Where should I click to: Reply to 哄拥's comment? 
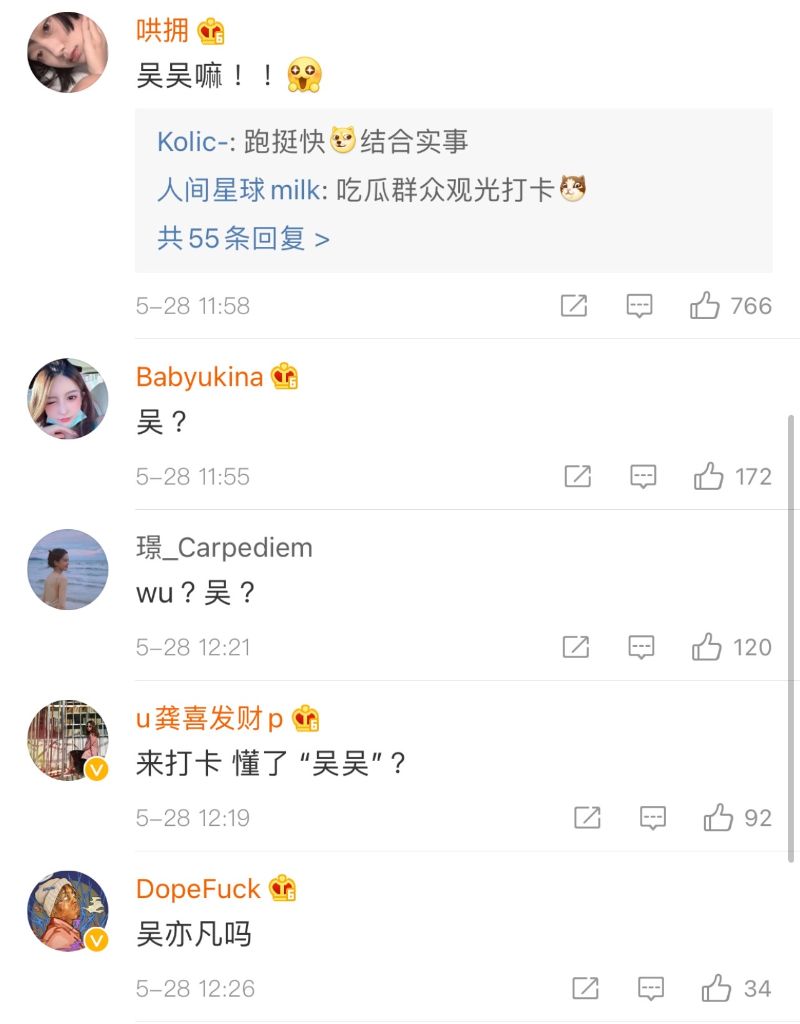click(x=640, y=306)
